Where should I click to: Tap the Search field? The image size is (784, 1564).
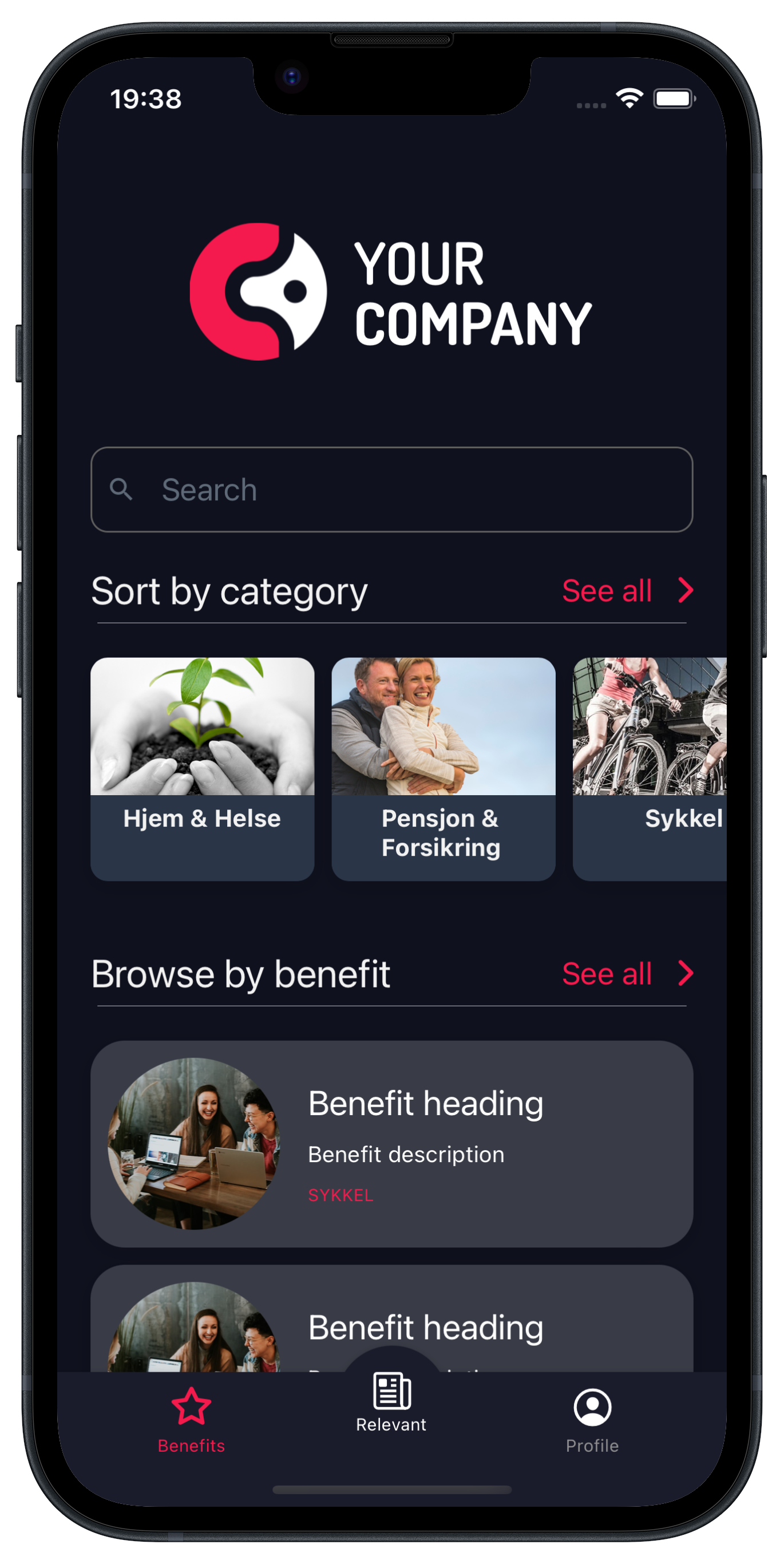pos(391,489)
